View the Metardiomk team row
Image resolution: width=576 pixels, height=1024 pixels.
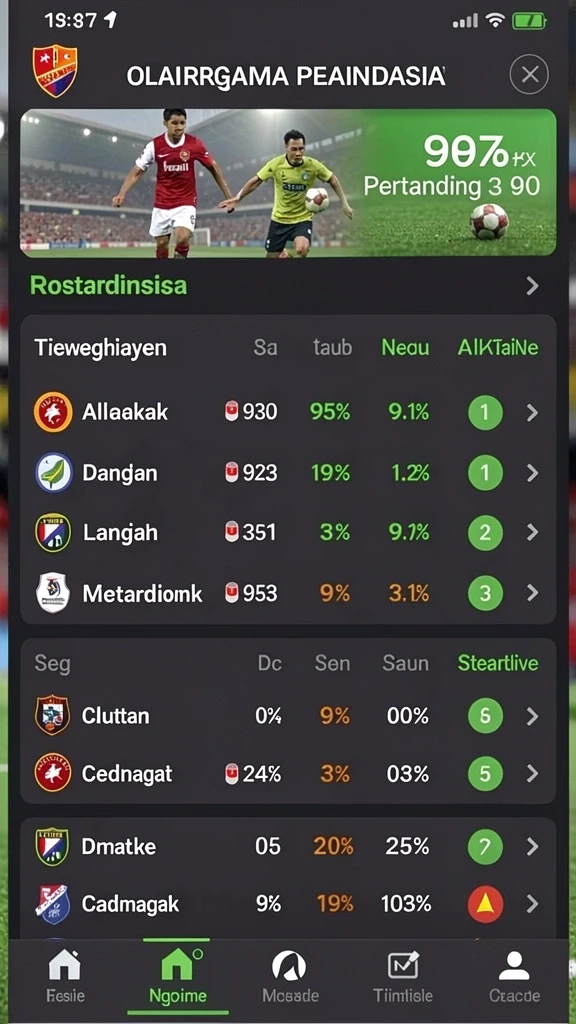(288, 593)
